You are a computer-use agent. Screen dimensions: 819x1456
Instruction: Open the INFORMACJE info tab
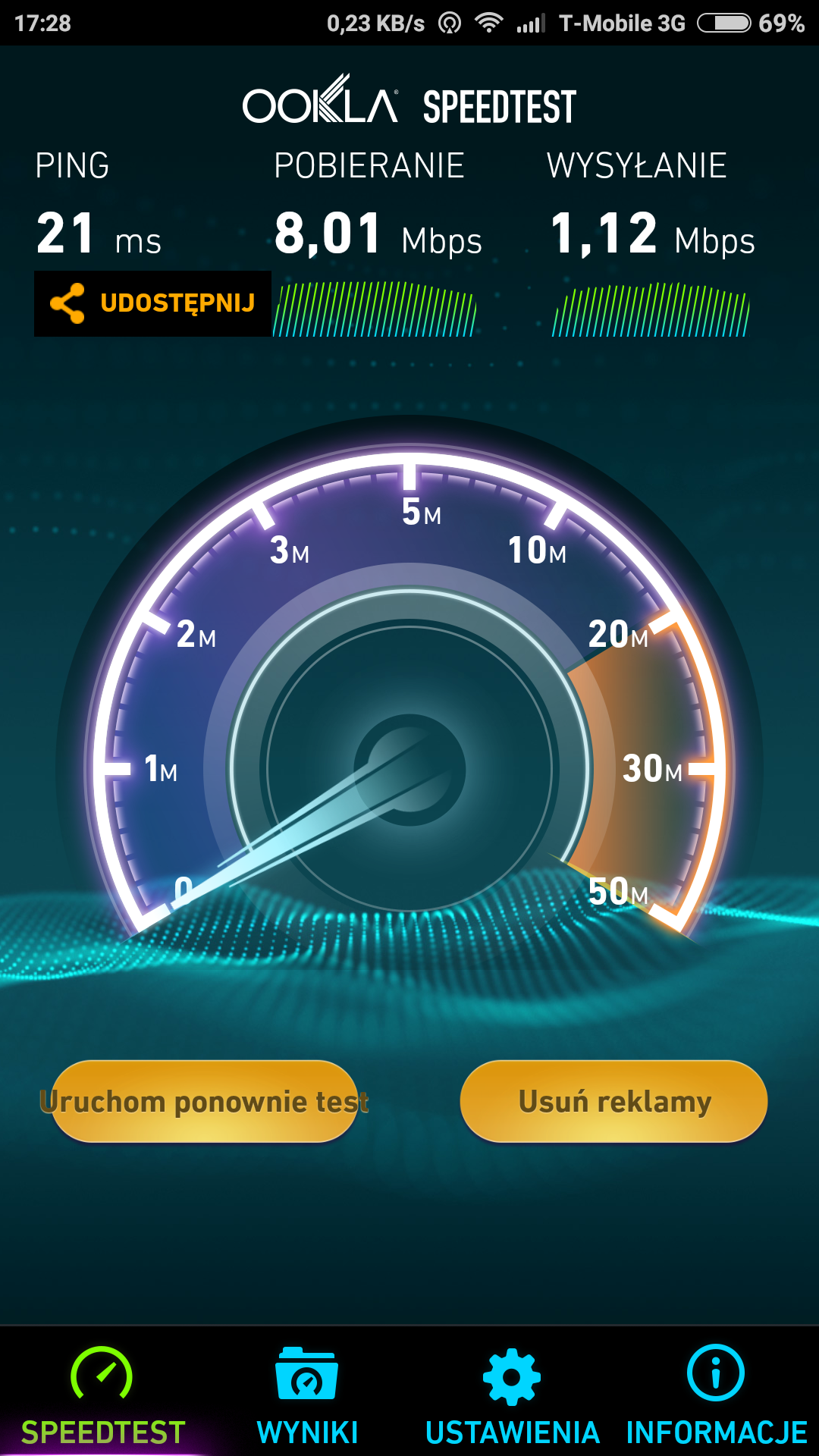[x=716, y=1395]
